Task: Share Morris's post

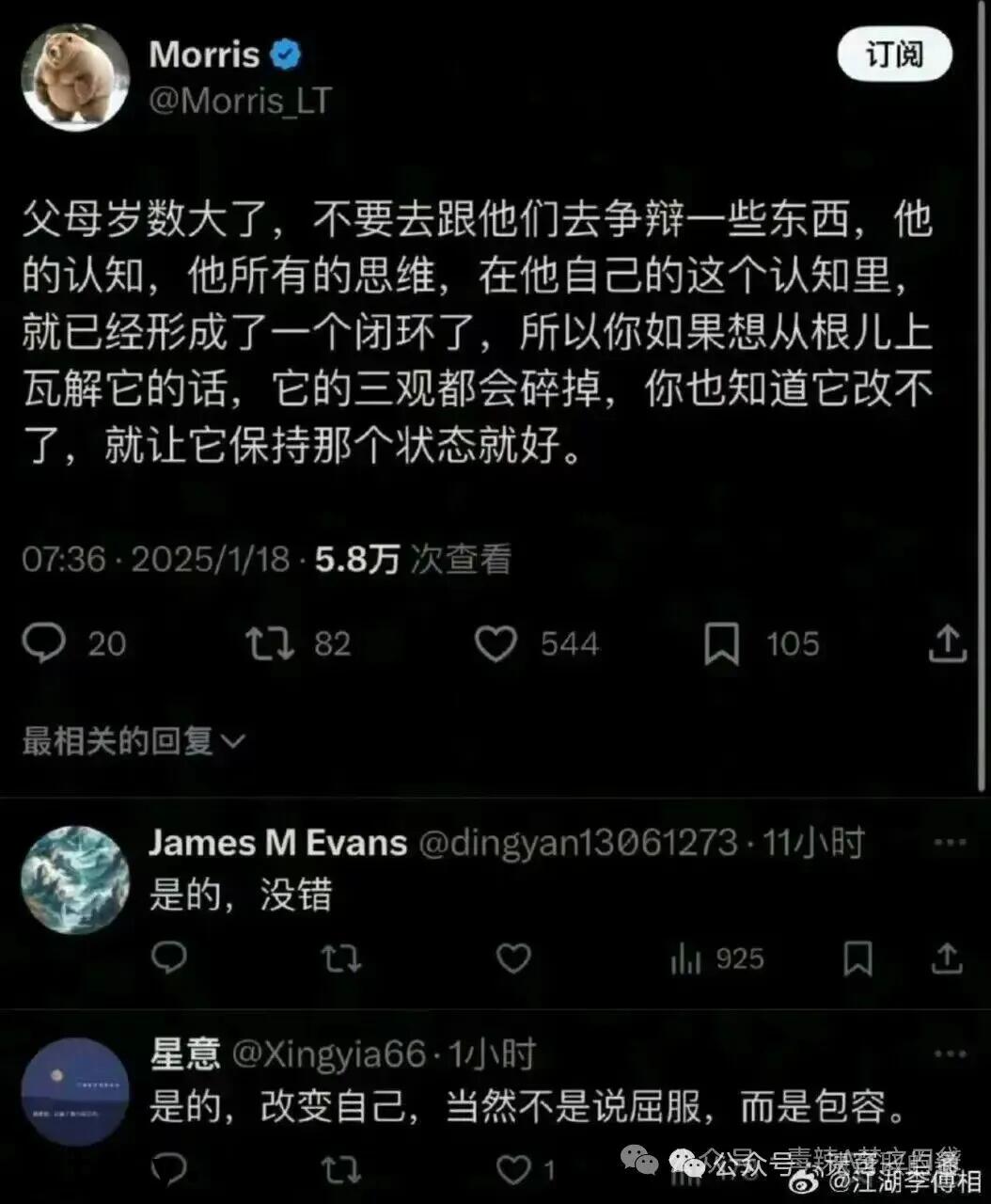Action: pyautogui.click(x=947, y=643)
